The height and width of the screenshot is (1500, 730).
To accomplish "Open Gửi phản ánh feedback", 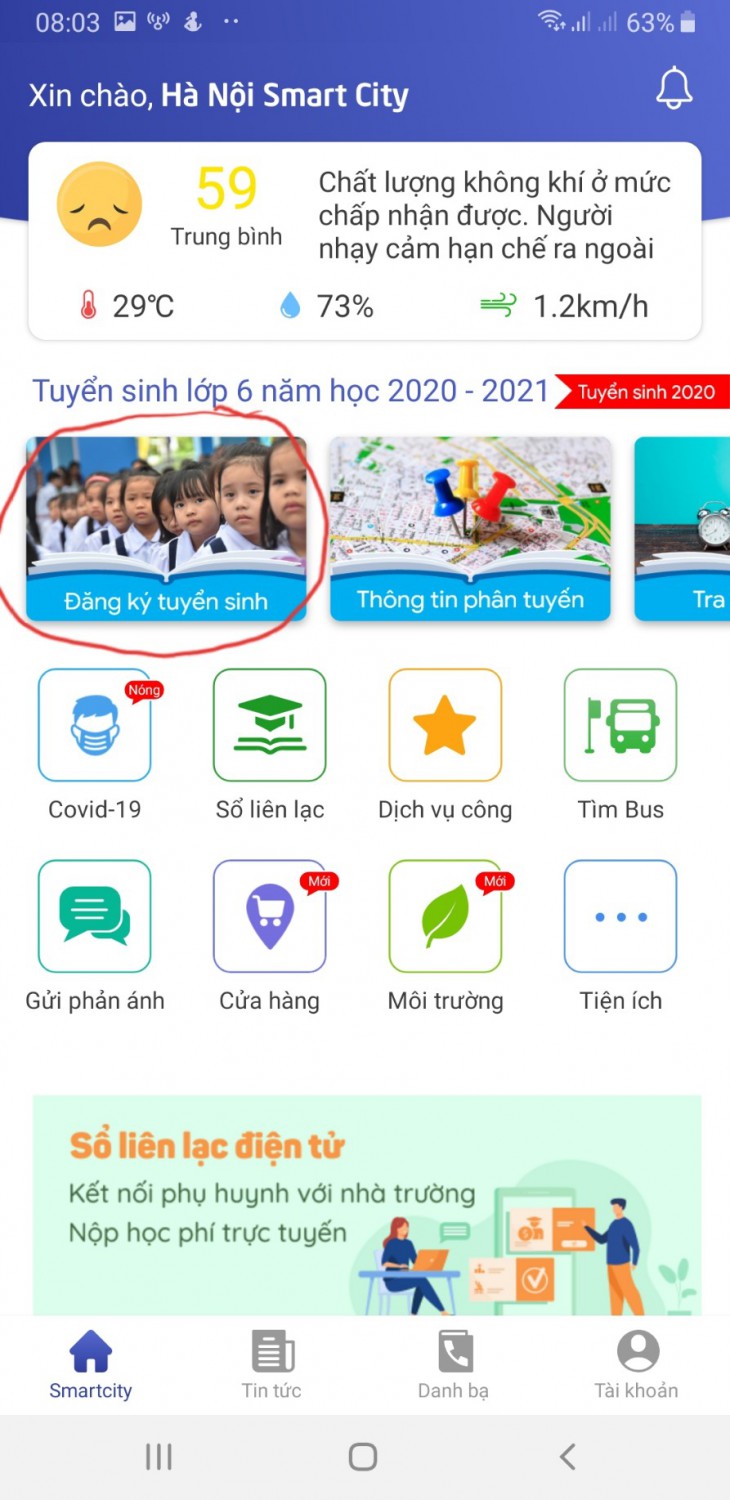I will 95,917.
